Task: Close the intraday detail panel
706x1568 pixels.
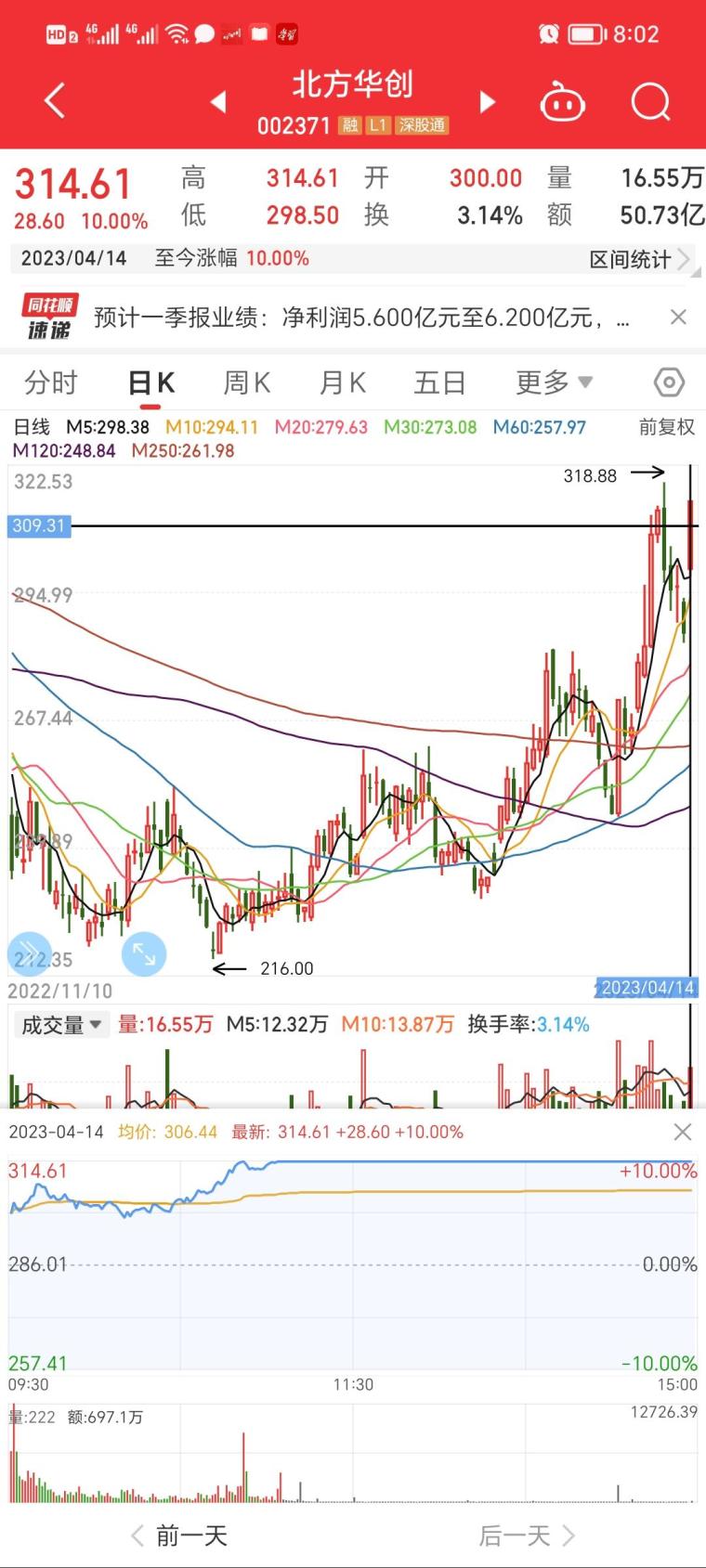Action: tap(683, 1132)
